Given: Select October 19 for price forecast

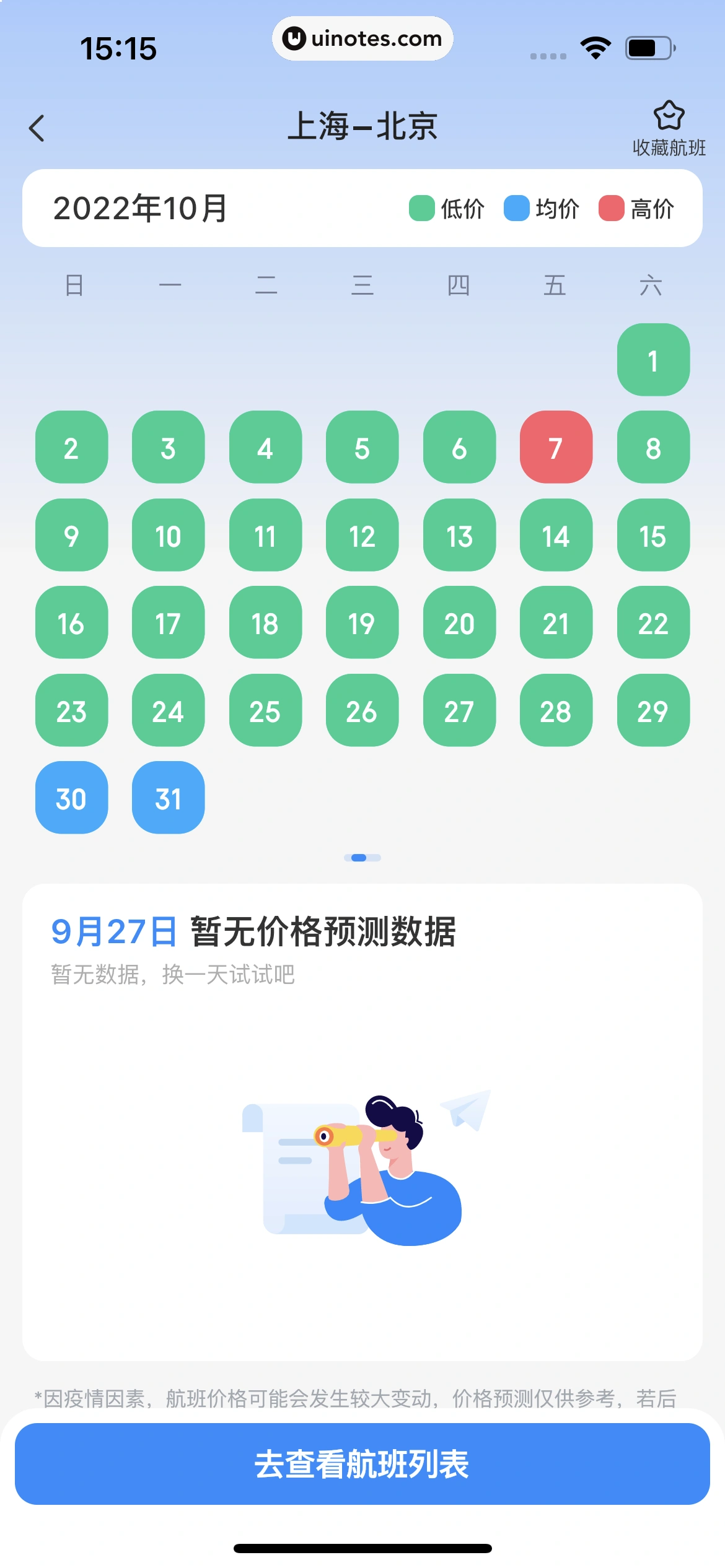Looking at the screenshot, I should click(362, 622).
